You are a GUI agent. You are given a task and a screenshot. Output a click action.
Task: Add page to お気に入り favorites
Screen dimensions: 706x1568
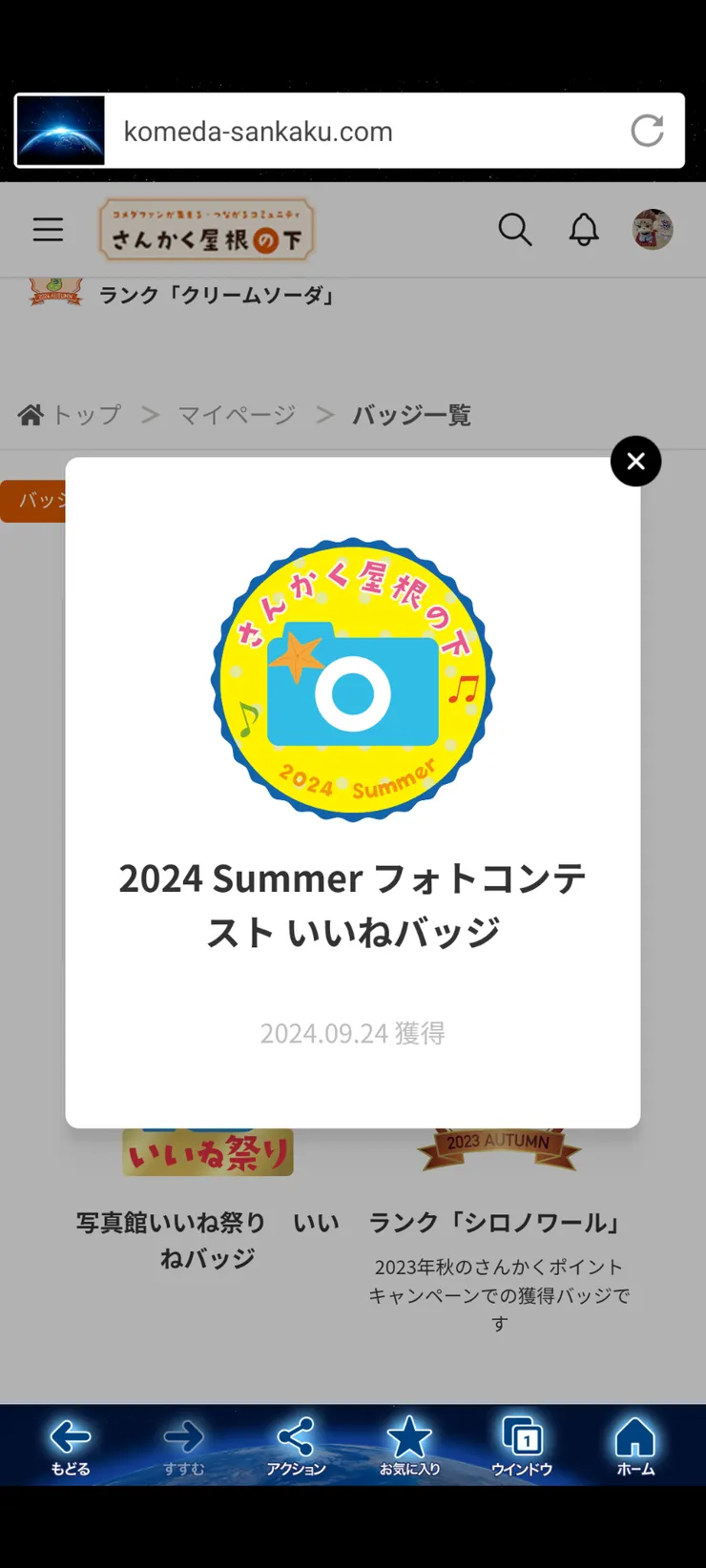(409, 1438)
